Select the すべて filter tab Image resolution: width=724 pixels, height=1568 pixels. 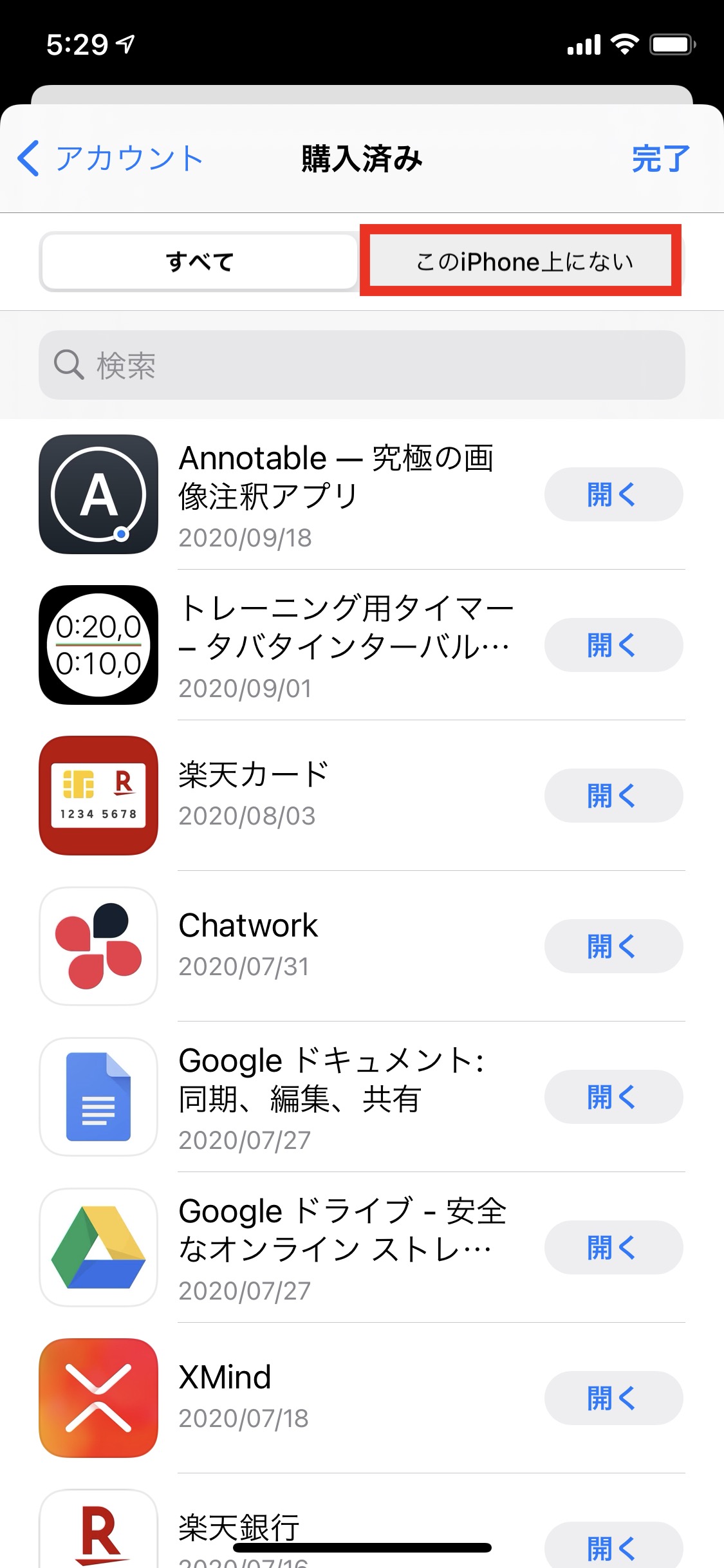tap(199, 261)
